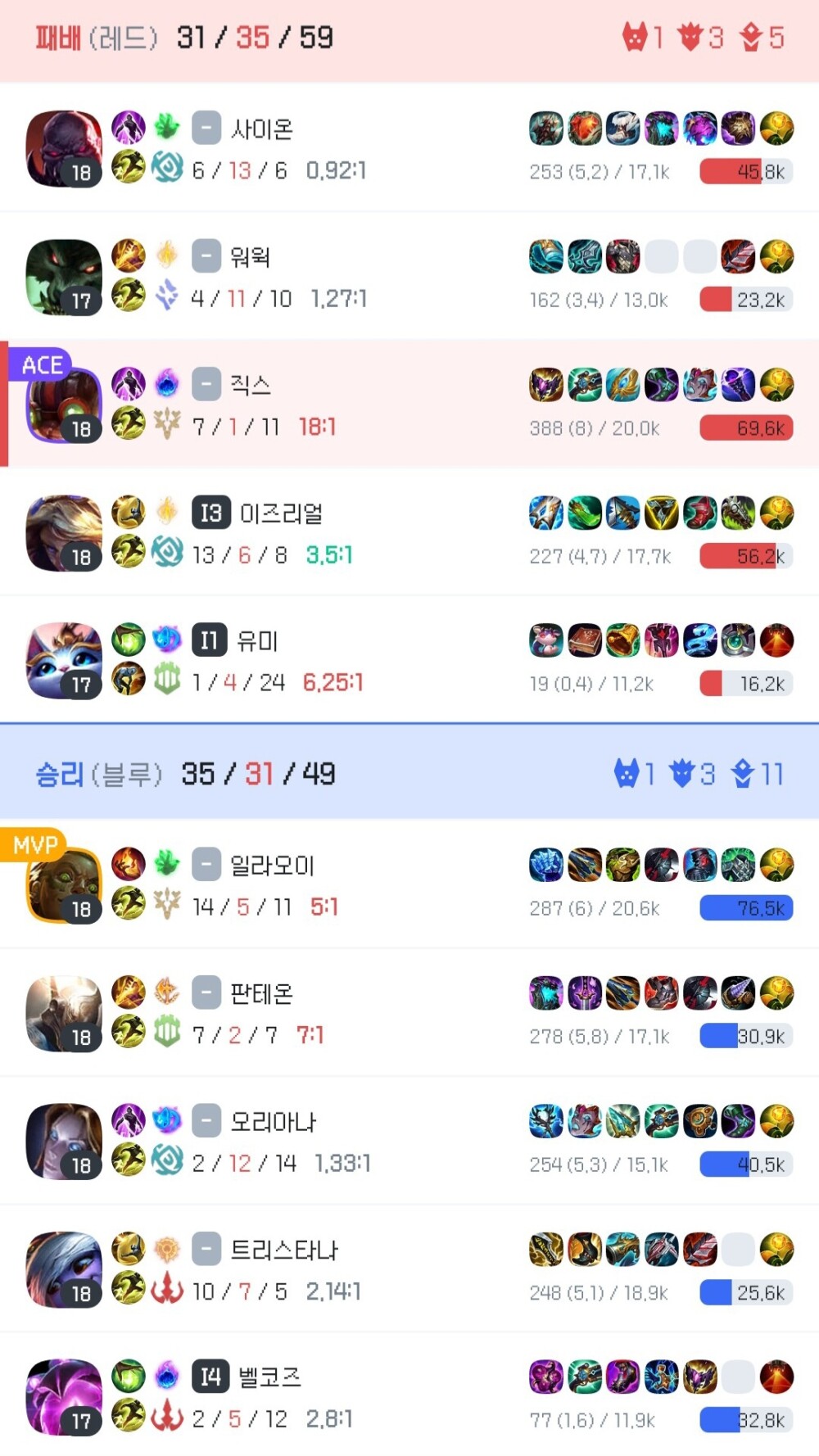This screenshot has height=1456, width=819.
Task: Open the ACE 직스 player row
Action: [409, 405]
